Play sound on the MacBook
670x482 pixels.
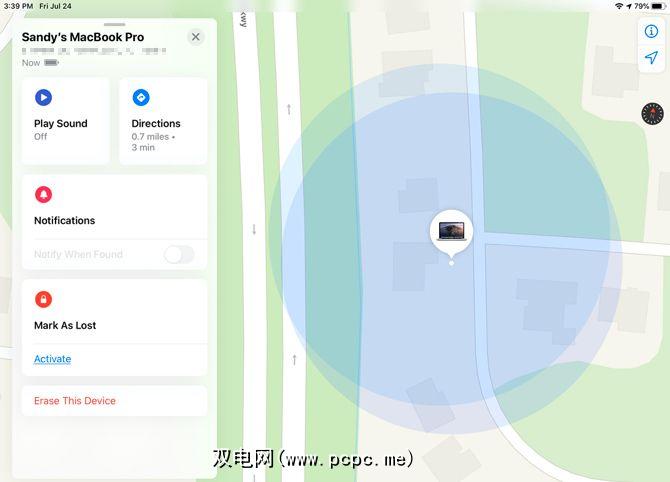65,120
